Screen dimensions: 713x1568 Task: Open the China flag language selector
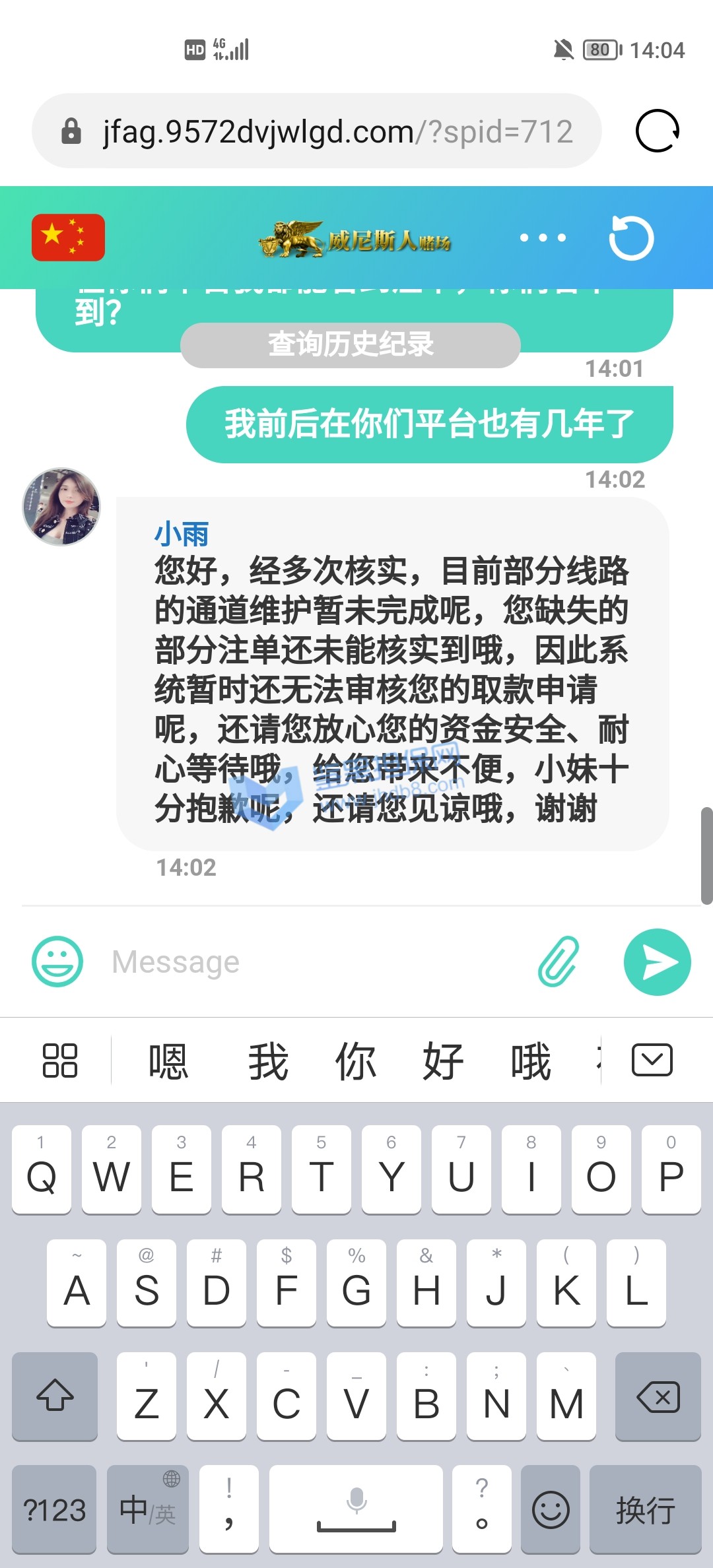pyautogui.click(x=68, y=238)
